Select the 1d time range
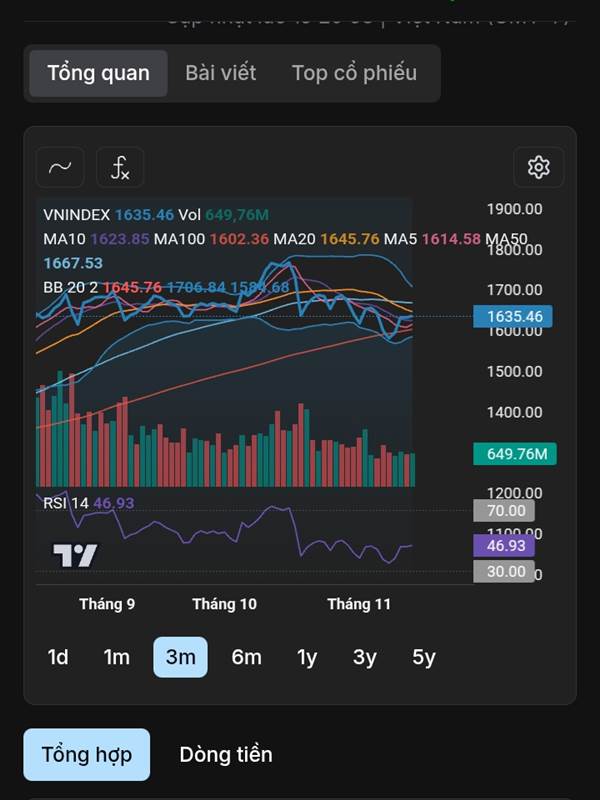Image resolution: width=600 pixels, height=800 pixels. click(x=58, y=657)
